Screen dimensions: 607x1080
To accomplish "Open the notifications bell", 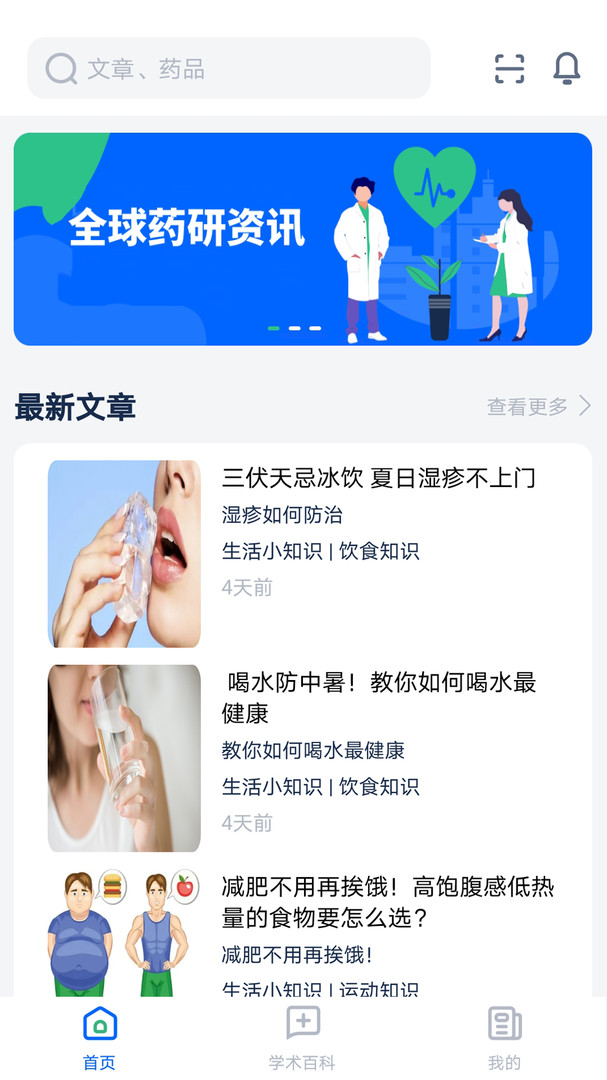I will click(566, 68).
